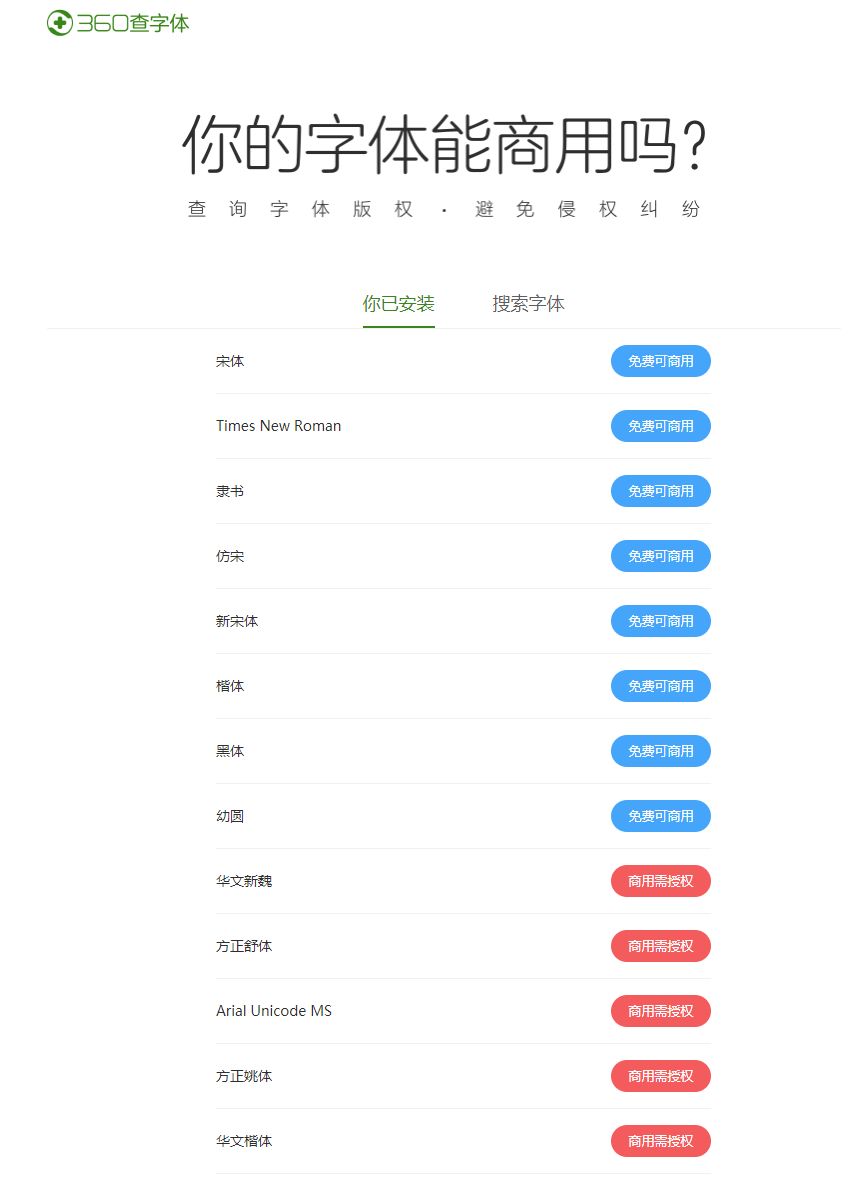Open the 360查字体 home logo link

(118, 22)
